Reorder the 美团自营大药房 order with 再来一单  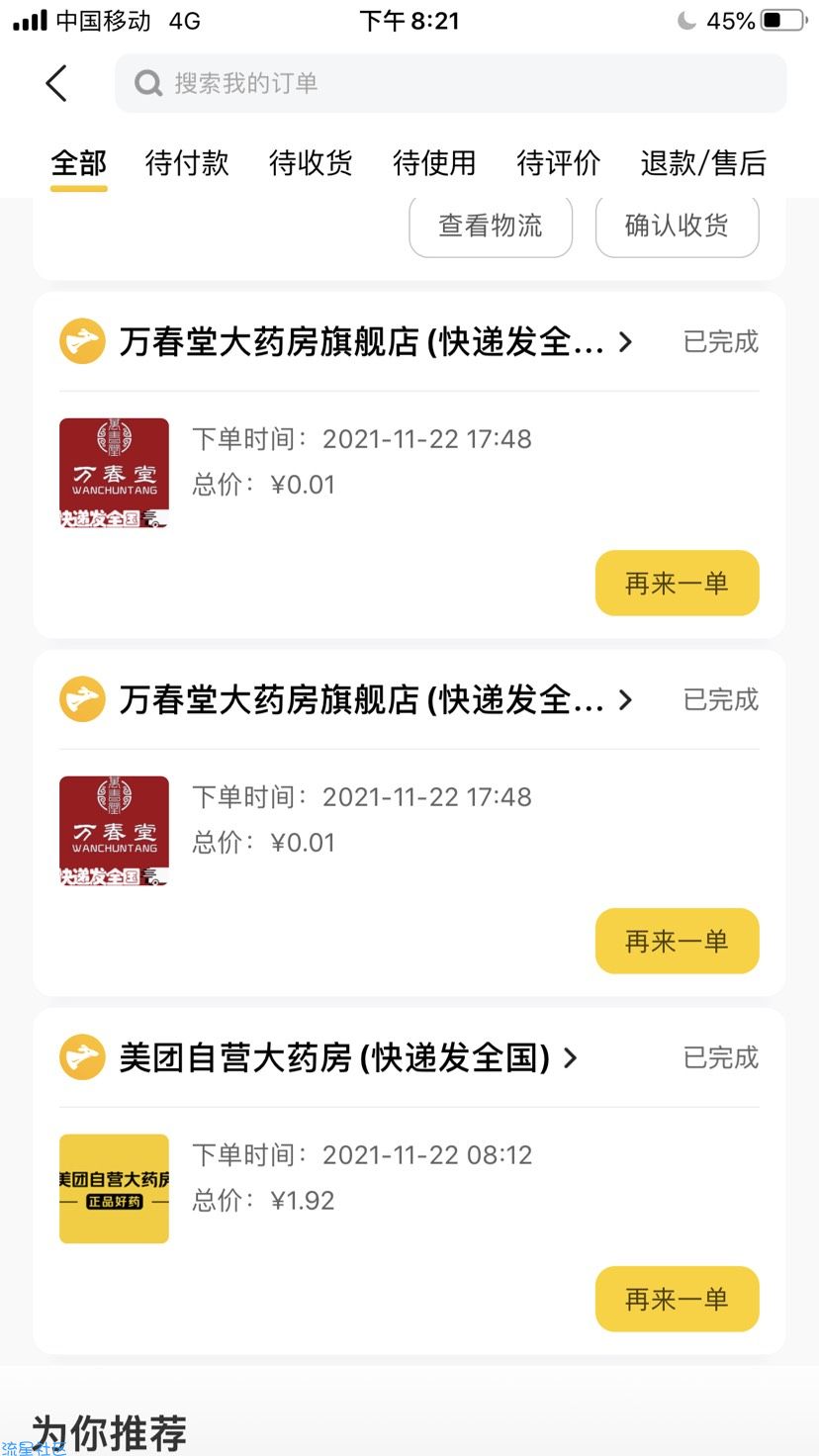677,1299
